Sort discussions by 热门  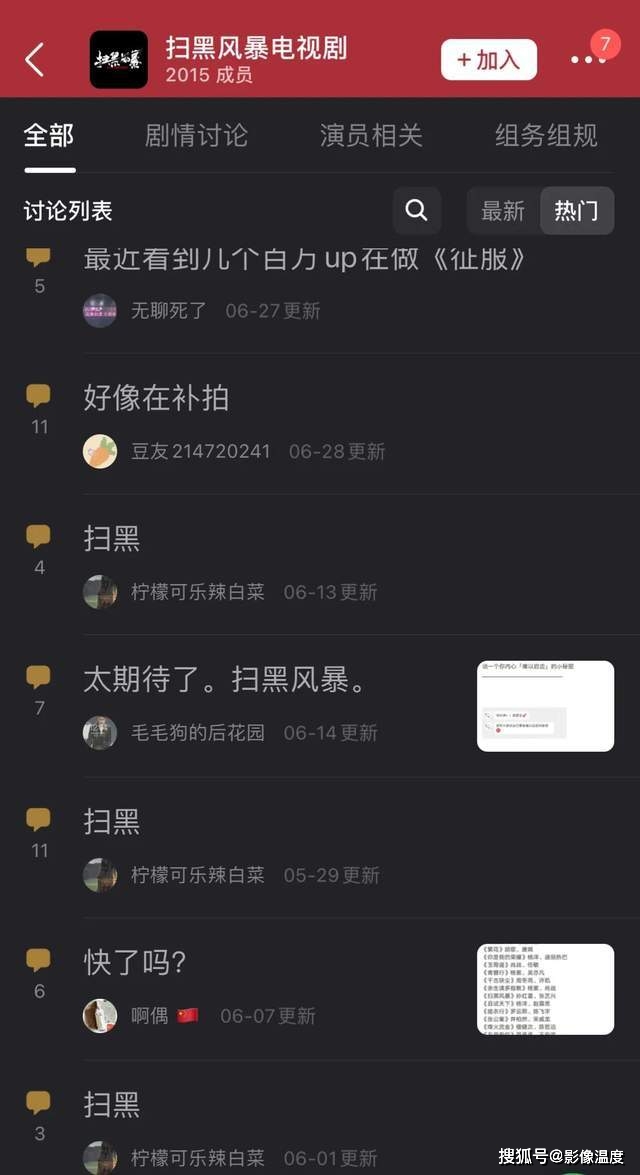tap(576, 211)
